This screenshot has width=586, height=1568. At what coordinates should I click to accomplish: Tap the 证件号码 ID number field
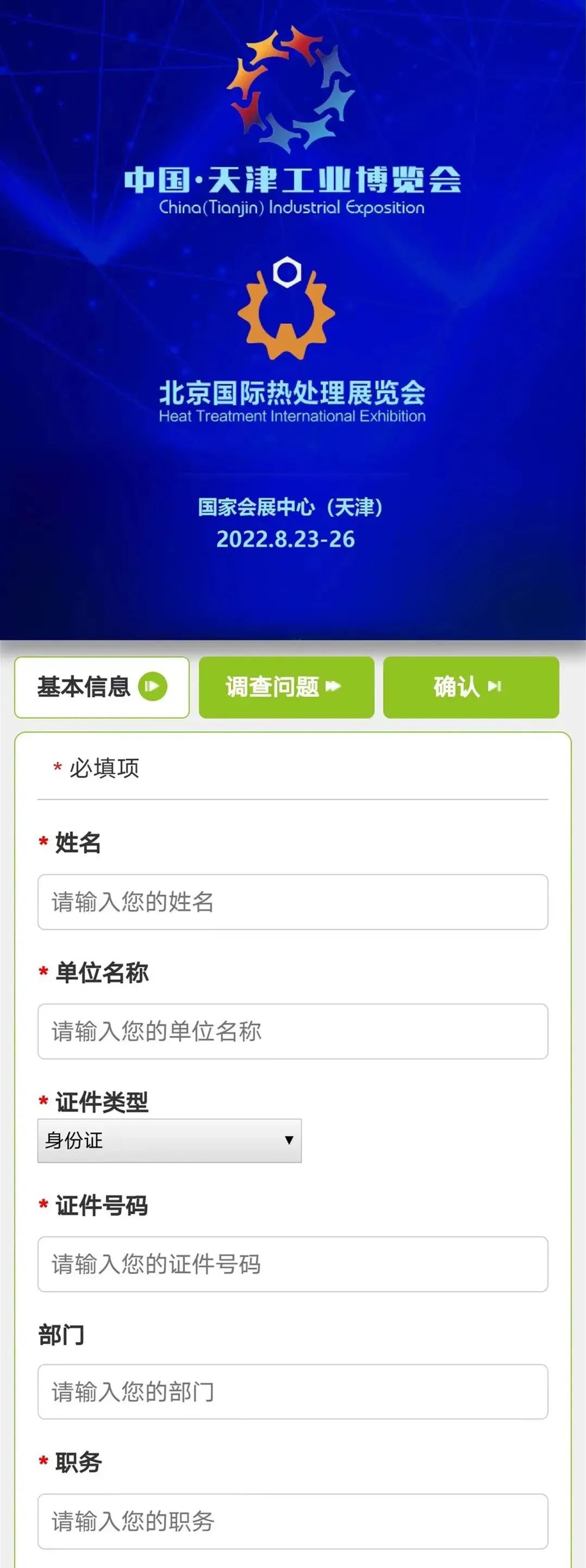coord(292,1265)
